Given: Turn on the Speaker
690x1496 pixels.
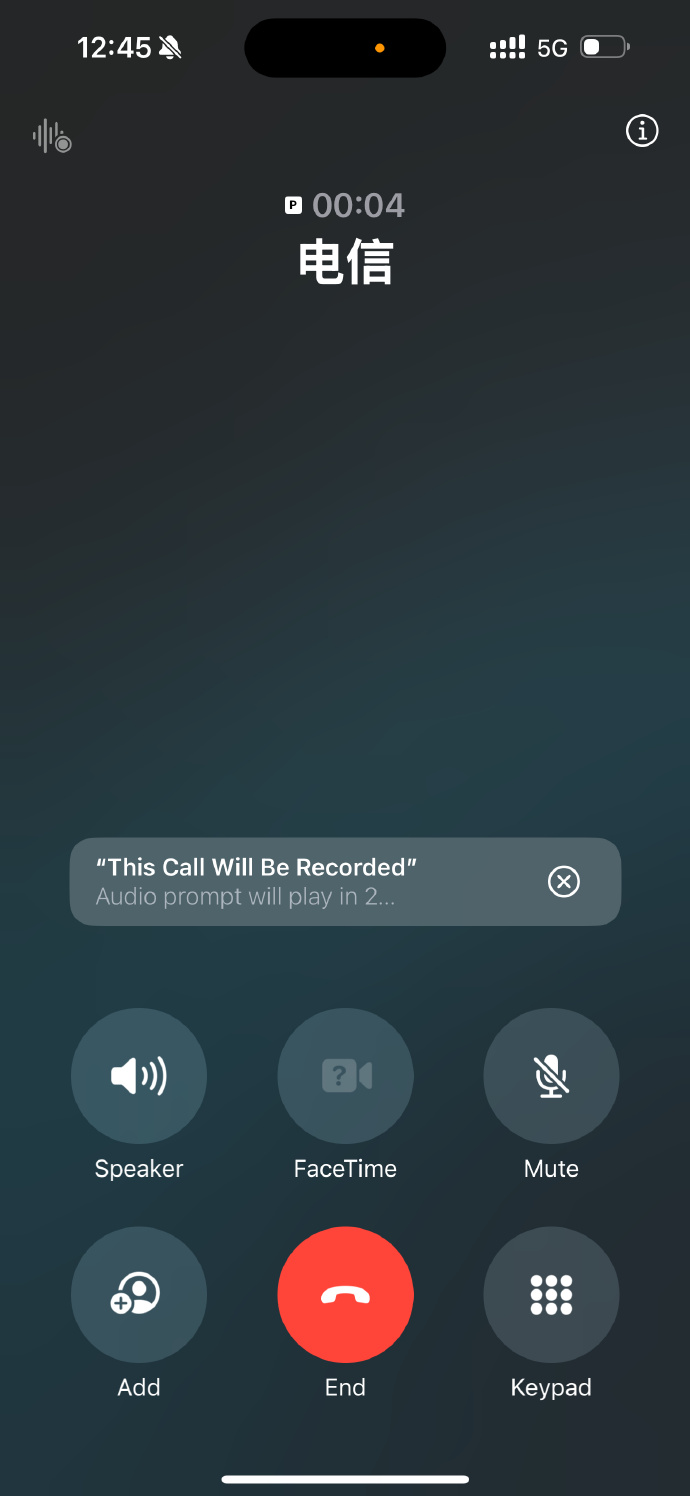Looking at the screenshot, I should pyautogui.click(x=139, y=1076).
